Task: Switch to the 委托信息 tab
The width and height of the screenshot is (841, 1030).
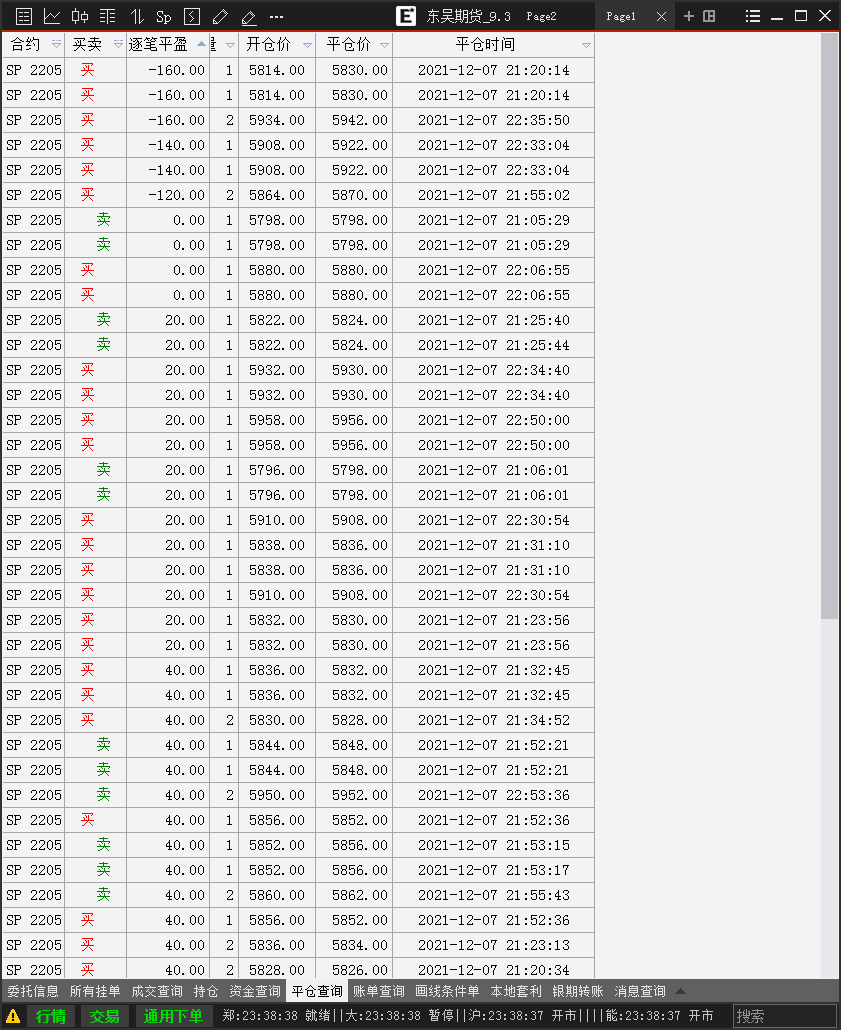Action: point(33,992)
